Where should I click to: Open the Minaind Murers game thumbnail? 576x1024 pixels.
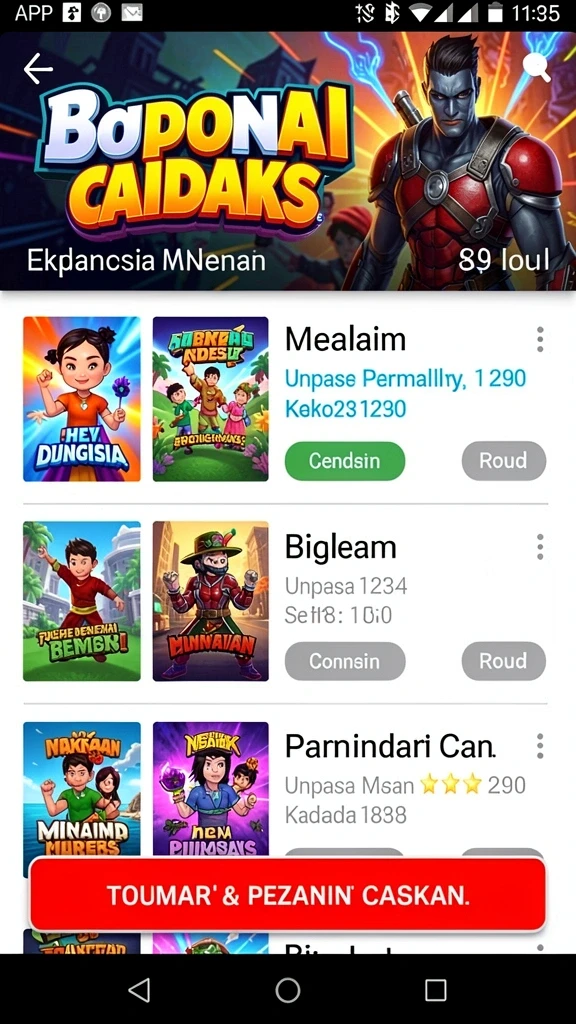click(x=82, y=789)
